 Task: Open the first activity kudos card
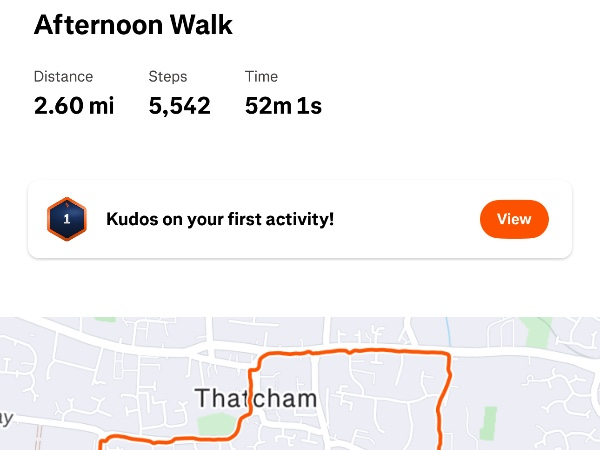pyautogui.click(x=250, y=219)
